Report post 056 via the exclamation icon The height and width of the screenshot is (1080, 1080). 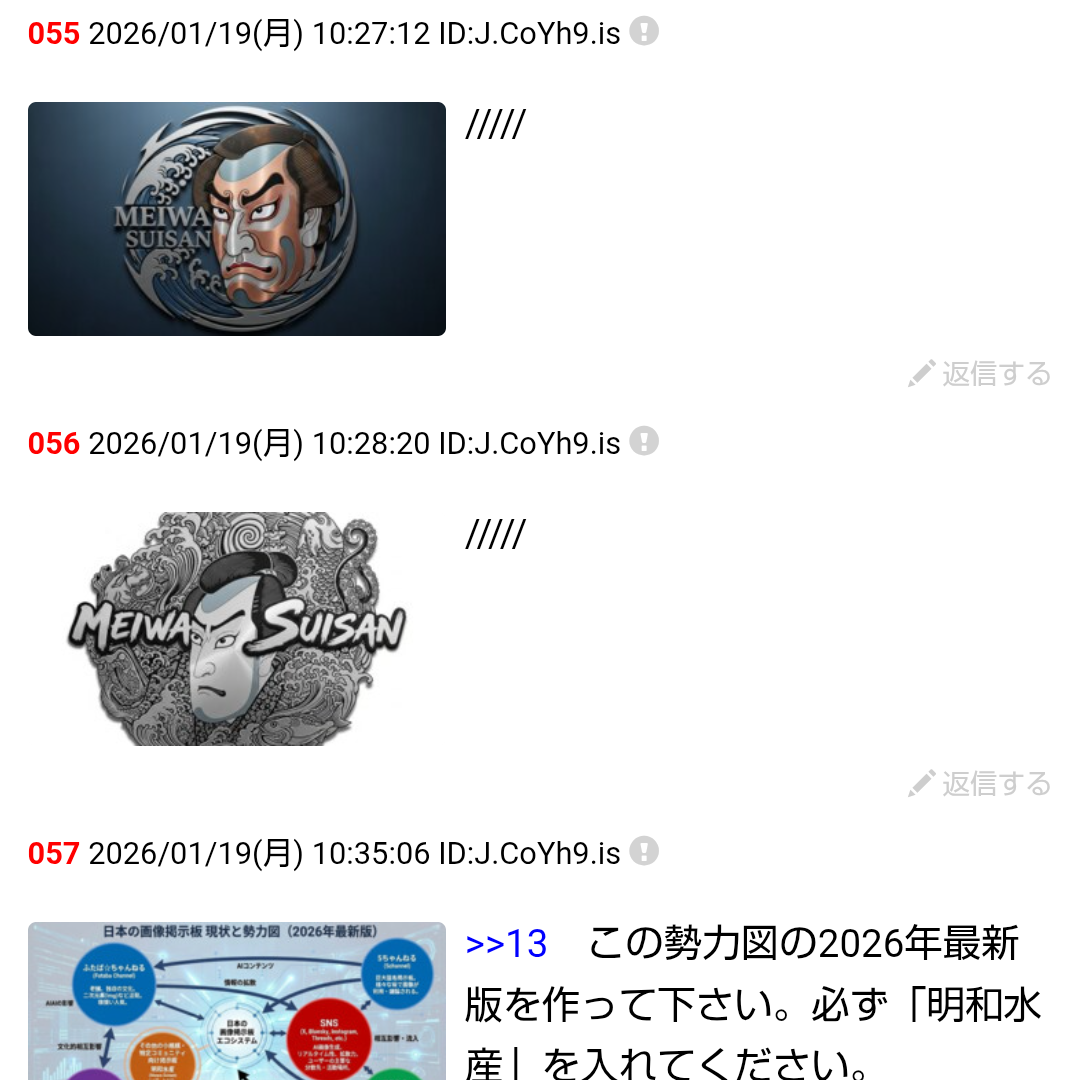[645, 442]
